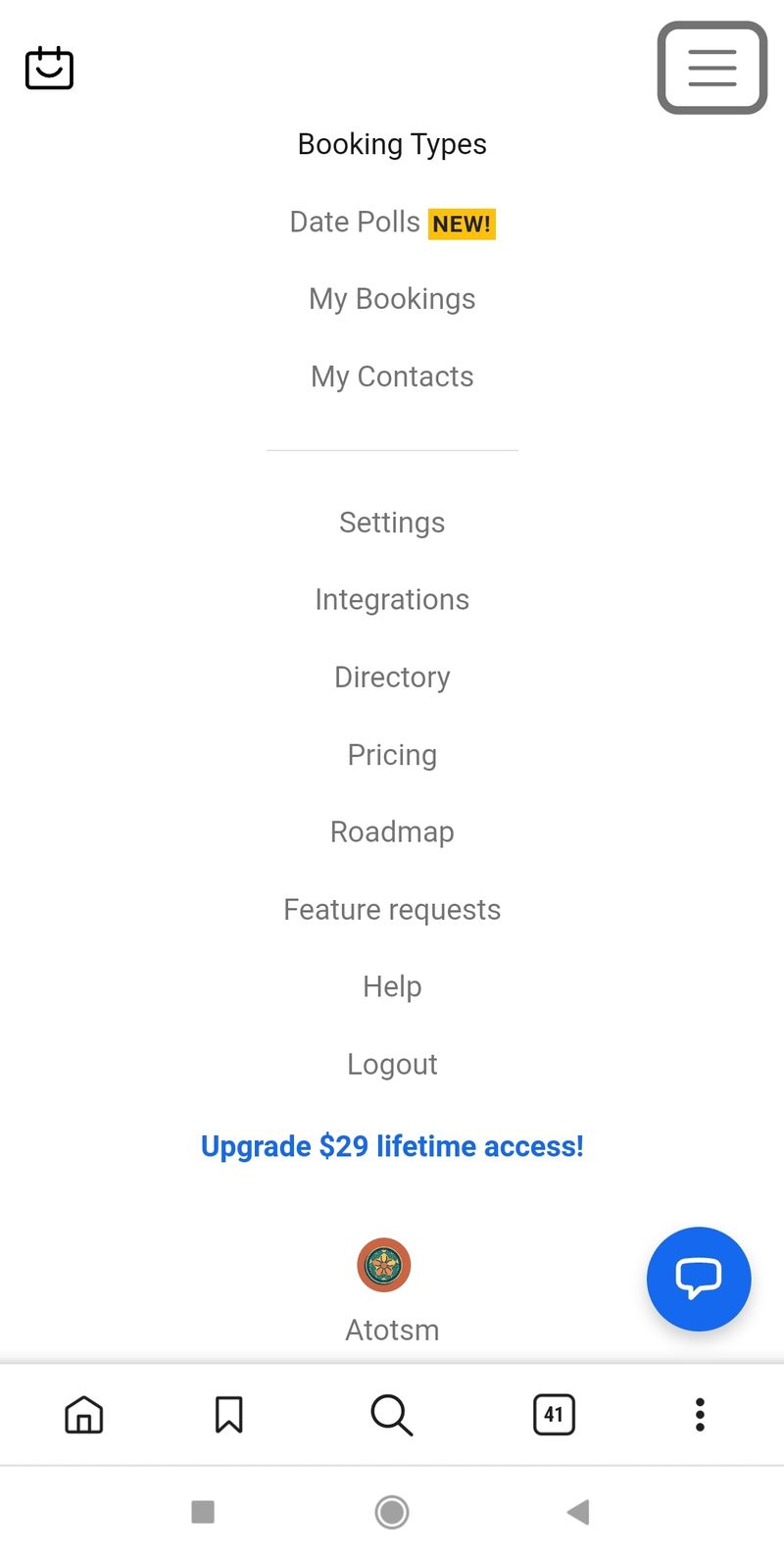
Task: Go to the browser home page
Action: coord(84,1415)
